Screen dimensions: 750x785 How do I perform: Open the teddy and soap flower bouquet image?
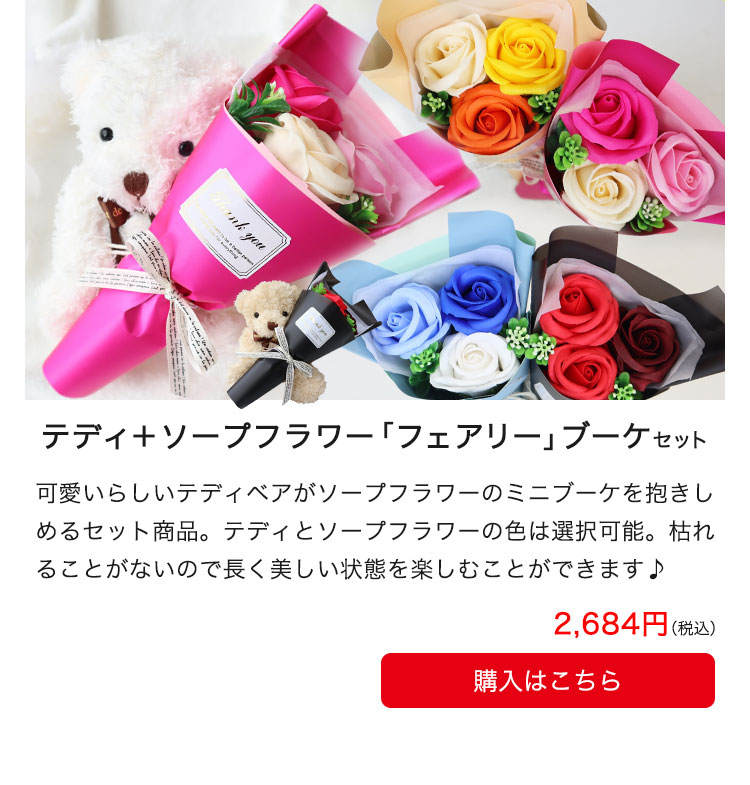tap(375, 200)
